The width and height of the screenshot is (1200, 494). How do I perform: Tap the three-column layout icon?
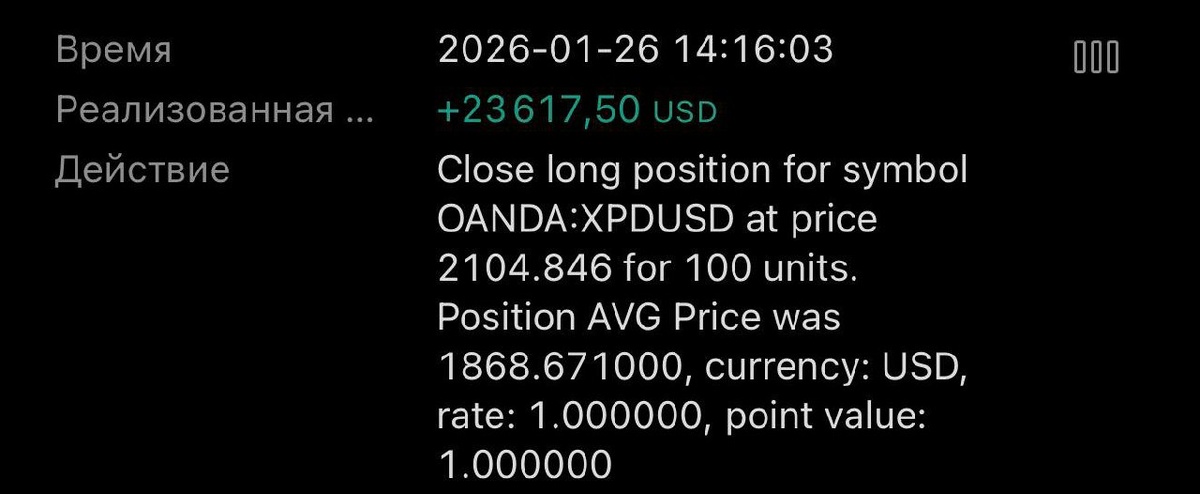click(1096, 58)
